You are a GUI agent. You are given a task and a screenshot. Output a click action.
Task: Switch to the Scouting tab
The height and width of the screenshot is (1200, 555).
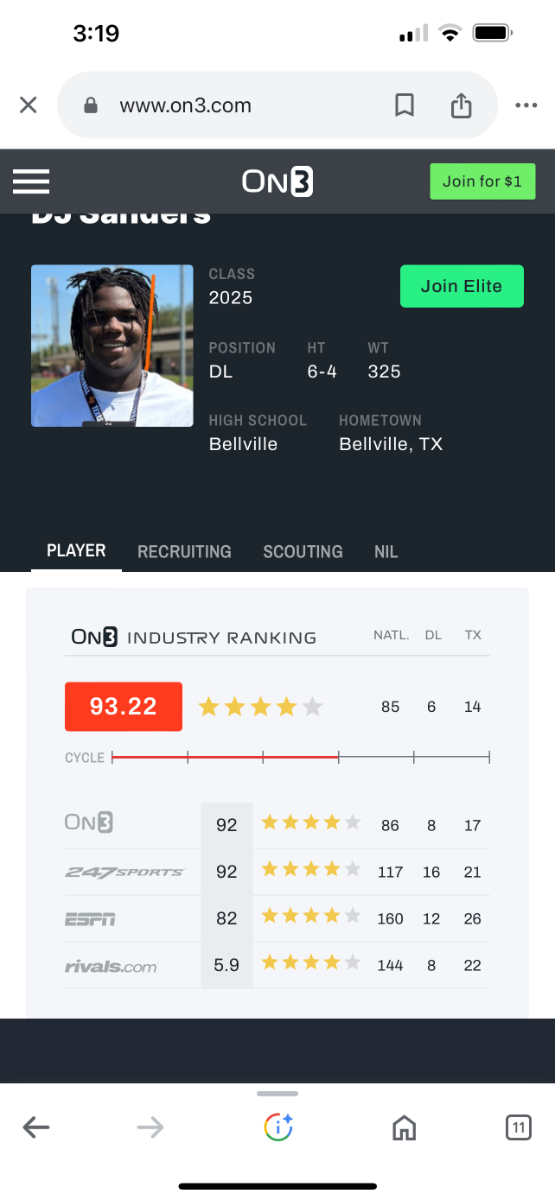click(303, 551)
